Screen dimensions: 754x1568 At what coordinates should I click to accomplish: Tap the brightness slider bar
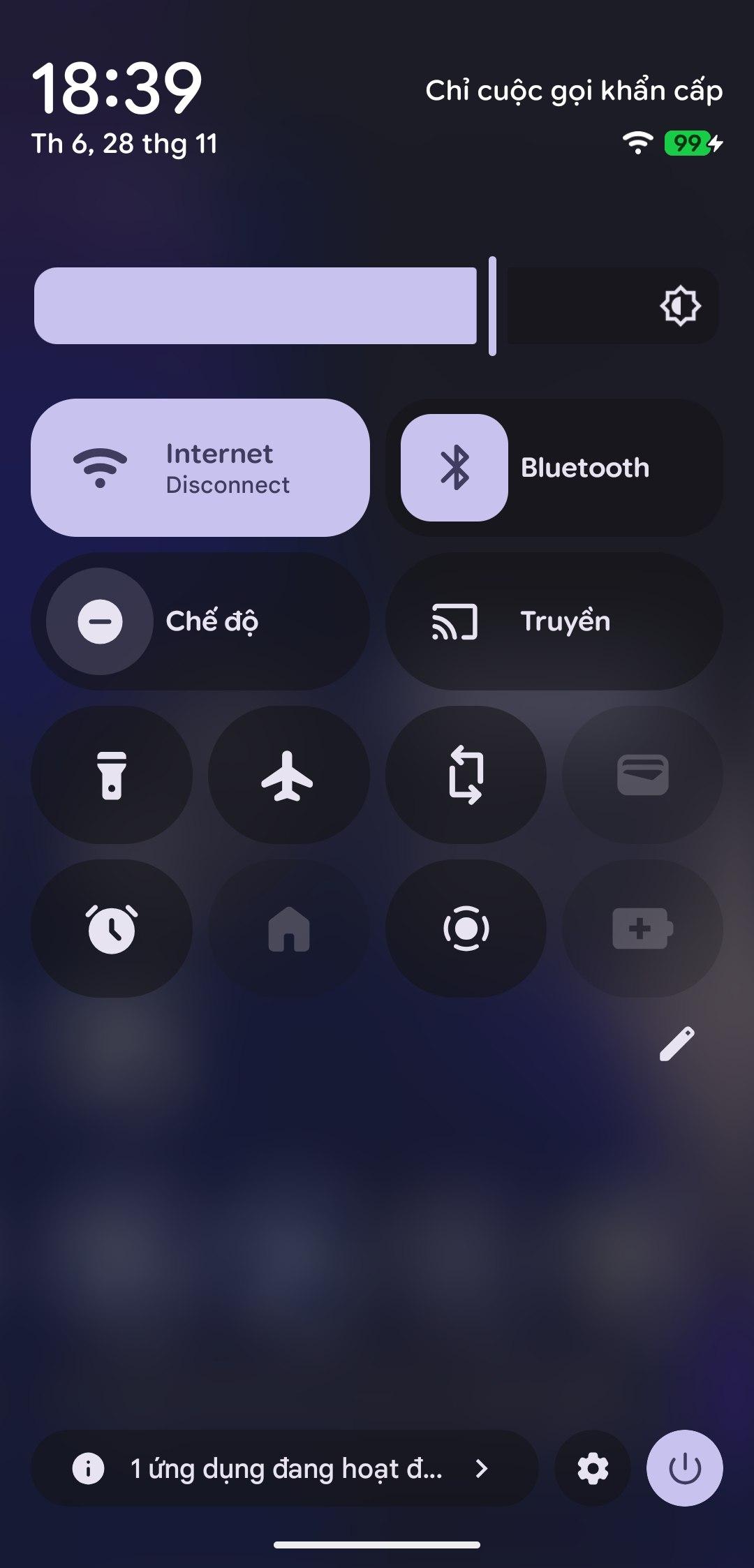click(x=376, y=306)
